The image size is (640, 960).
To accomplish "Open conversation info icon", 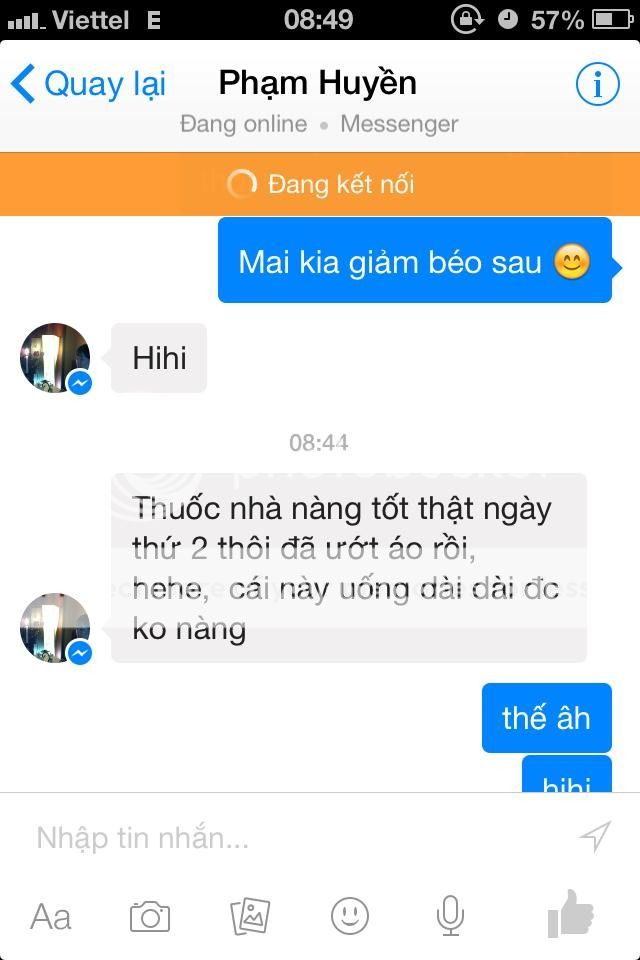I will (x=597, y=84).
